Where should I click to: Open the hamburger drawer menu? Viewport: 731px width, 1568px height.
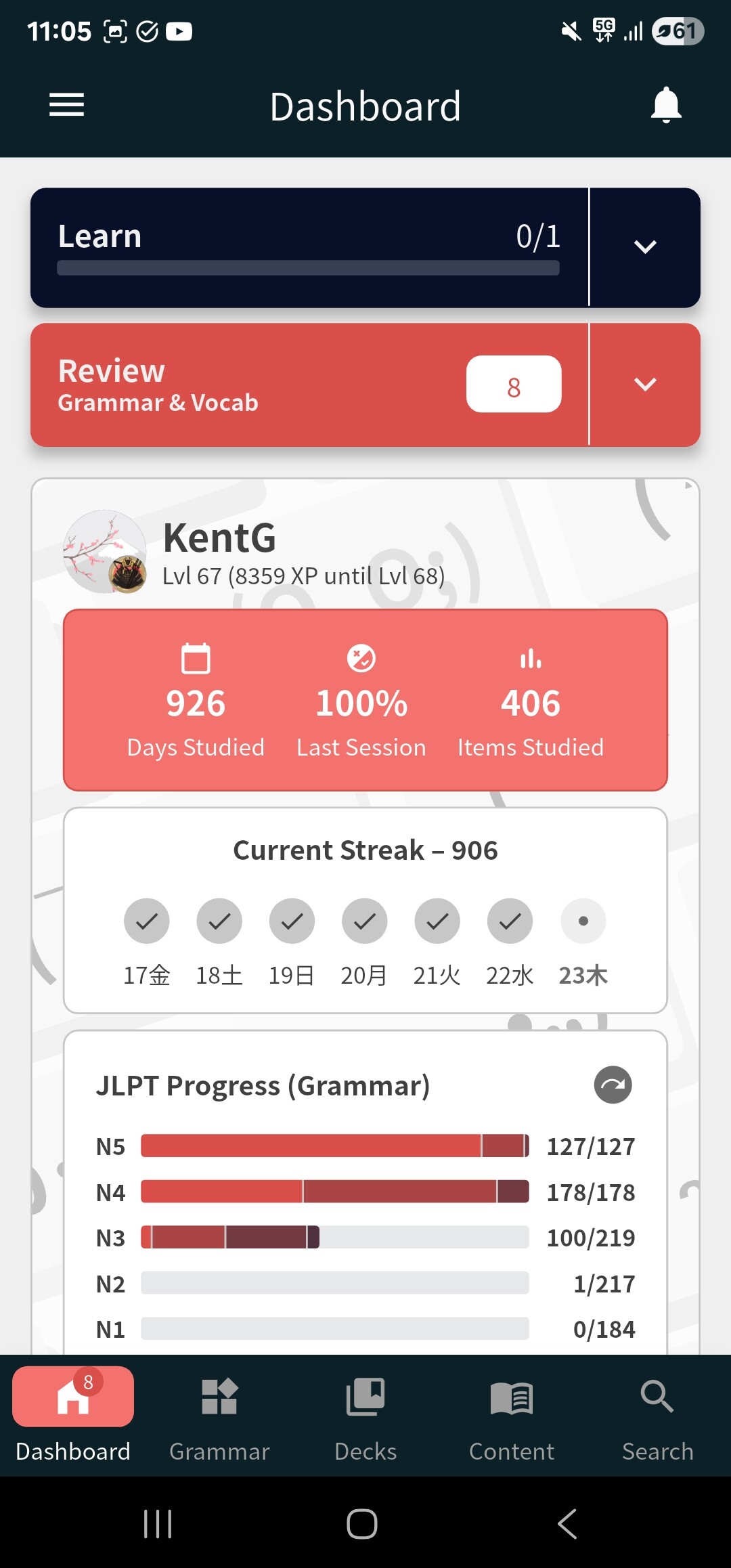click(x=66, y=105)
